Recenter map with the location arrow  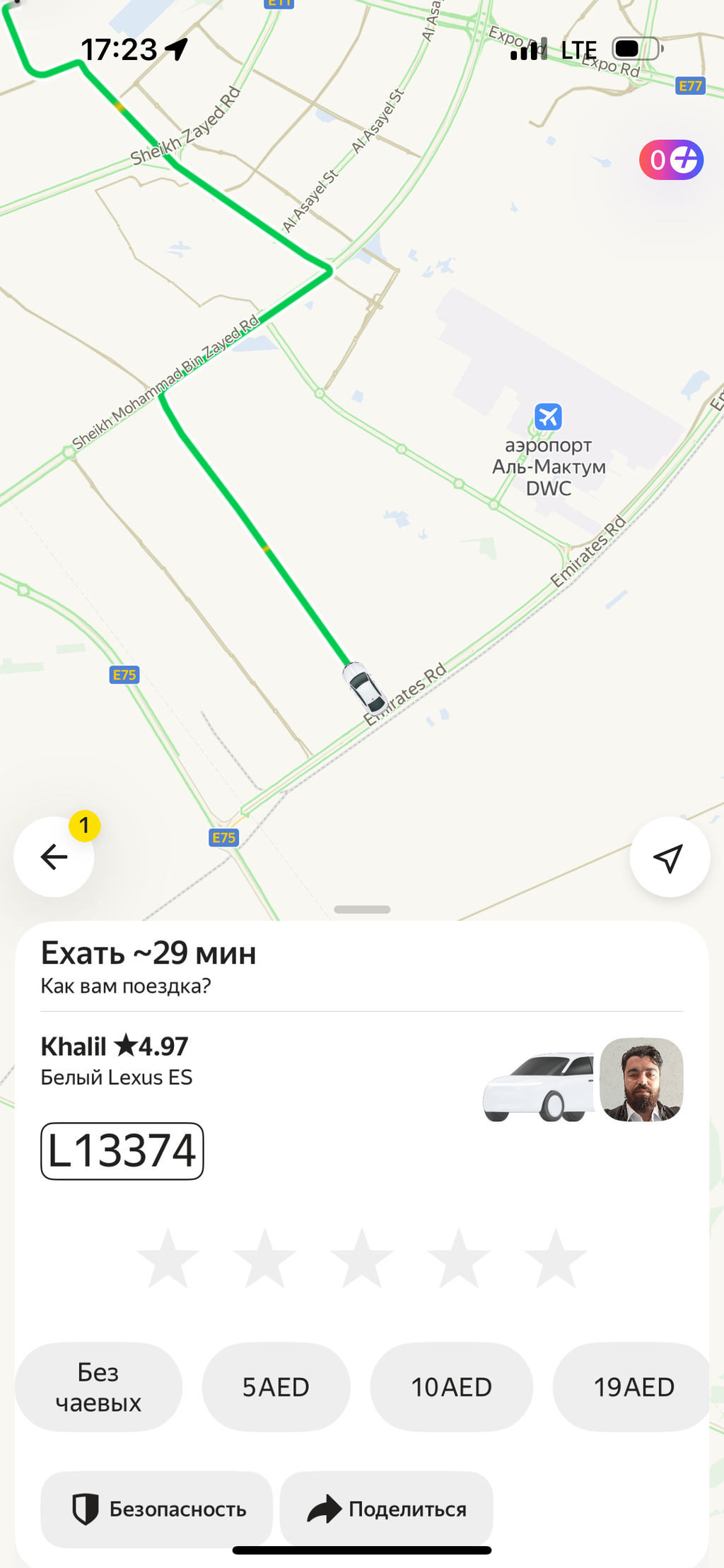coord(670,856)
